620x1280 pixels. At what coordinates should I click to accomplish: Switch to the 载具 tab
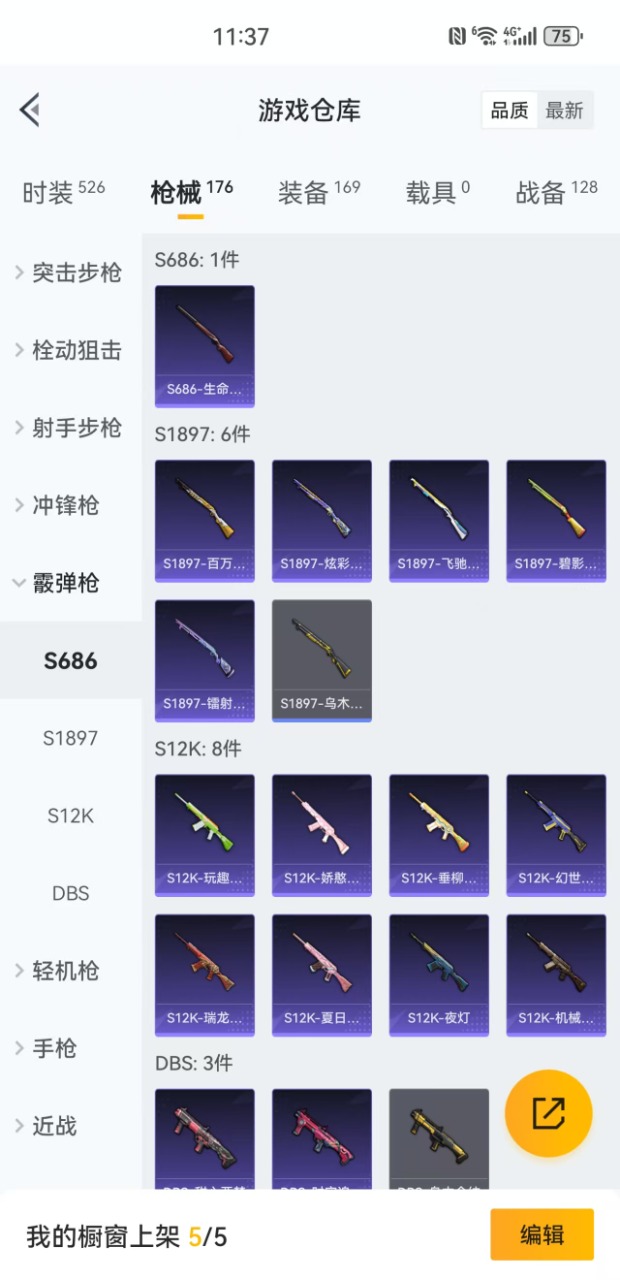(437, 192)
